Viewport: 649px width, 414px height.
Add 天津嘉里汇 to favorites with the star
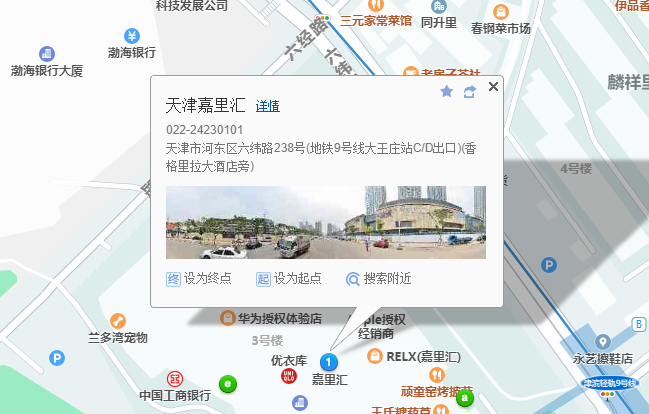447,91
